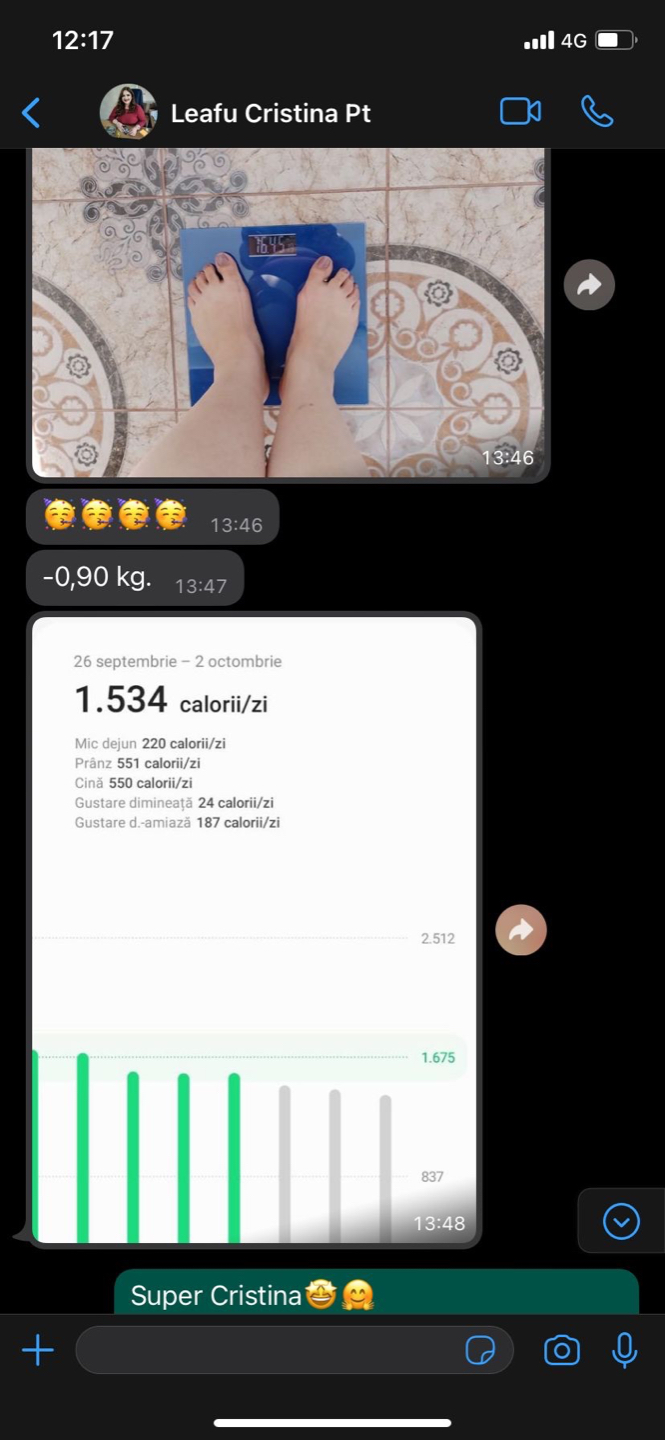Record a voice message with the microphone
Viewport: 665px width, 1440px height.
[x=625, y=1351]
